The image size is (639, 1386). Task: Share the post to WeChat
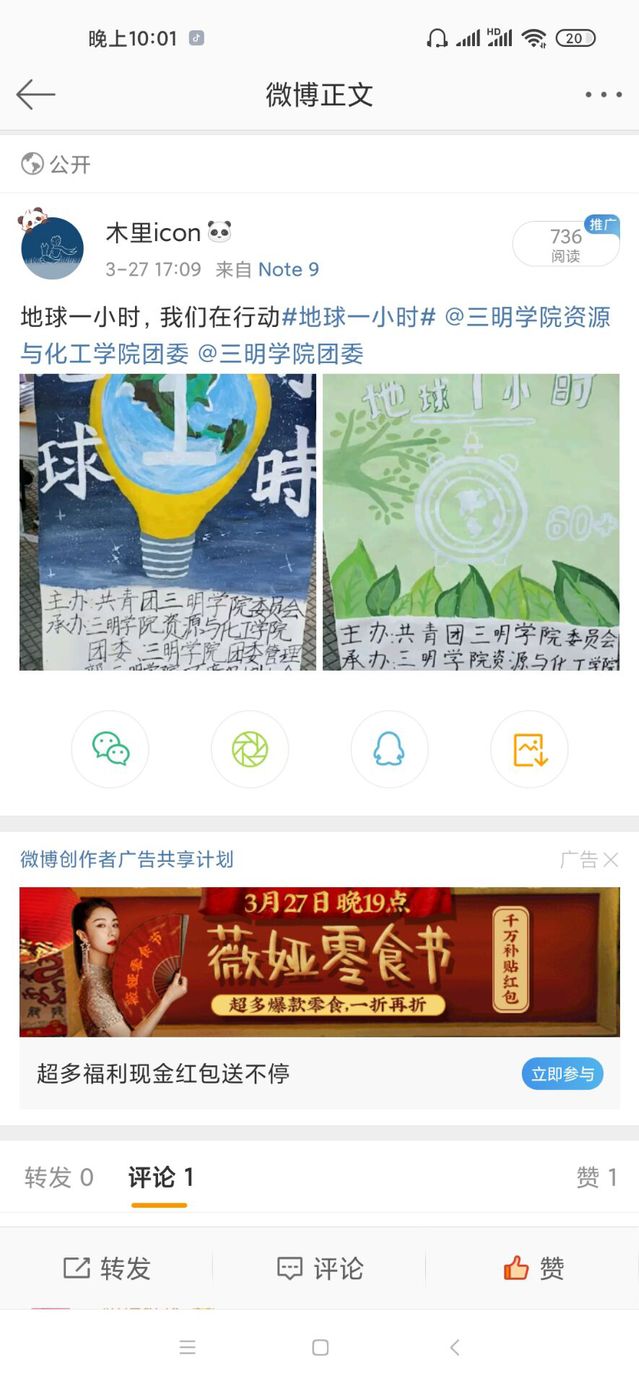(x=110, y=749)
